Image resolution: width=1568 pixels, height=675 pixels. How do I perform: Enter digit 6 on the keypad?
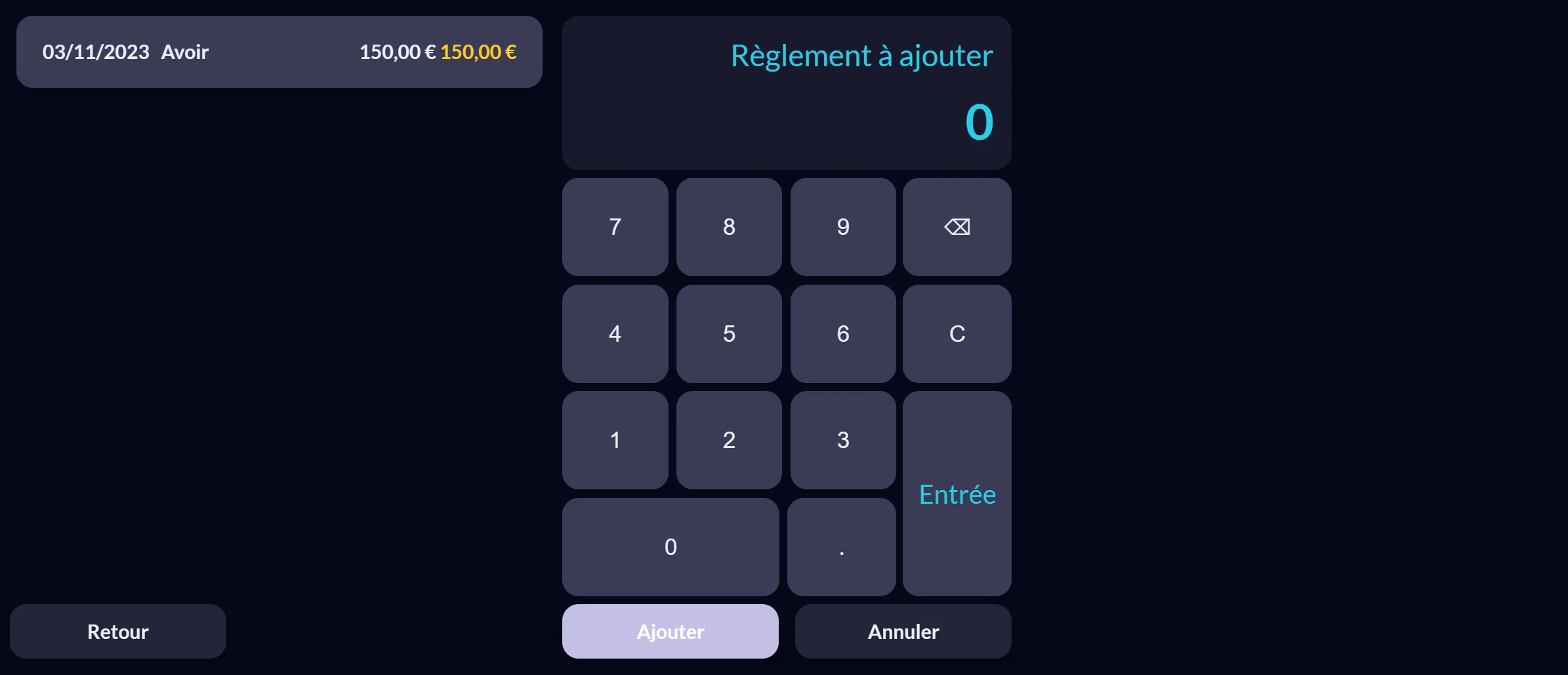tap(843, 334)
